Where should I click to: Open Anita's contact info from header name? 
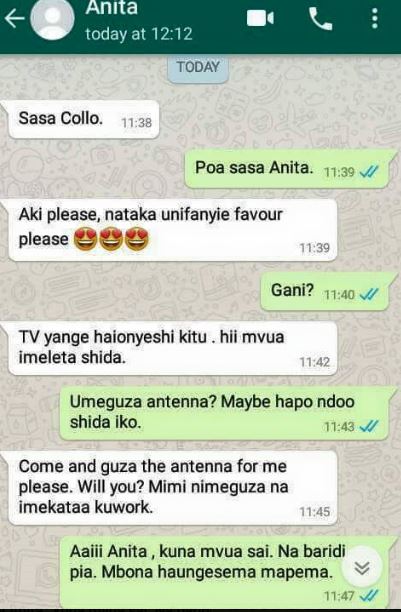(111, 8)
